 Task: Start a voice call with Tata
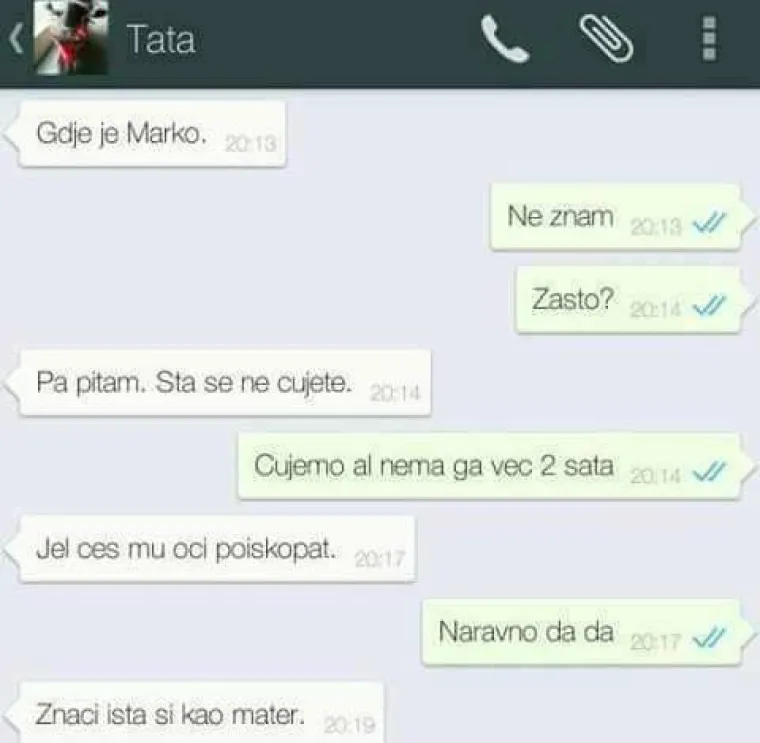click(504, 39)
